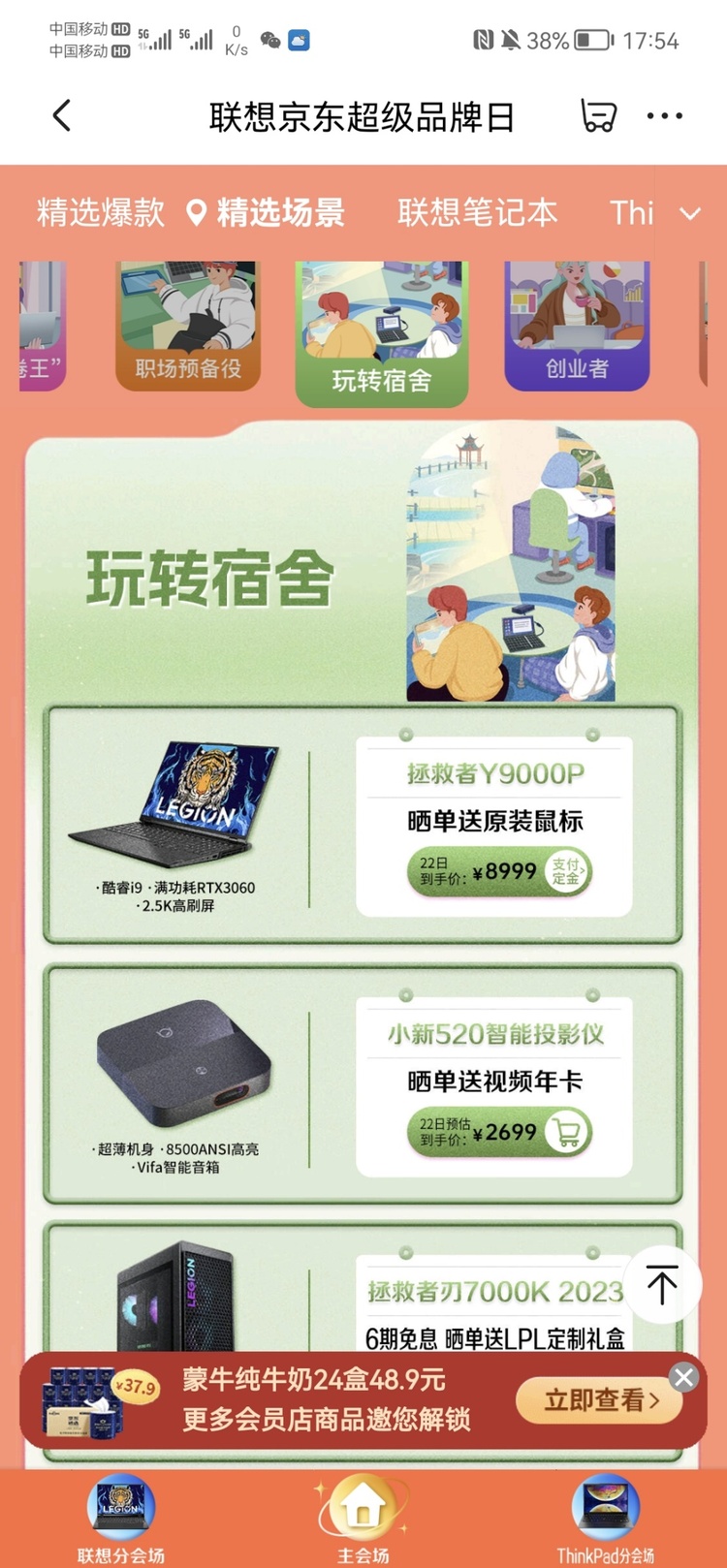Image resolution: width=727 pixels, height=1568 pixels.
Task: Add 小新520 projector to cart
Action: coord(566,1132)
